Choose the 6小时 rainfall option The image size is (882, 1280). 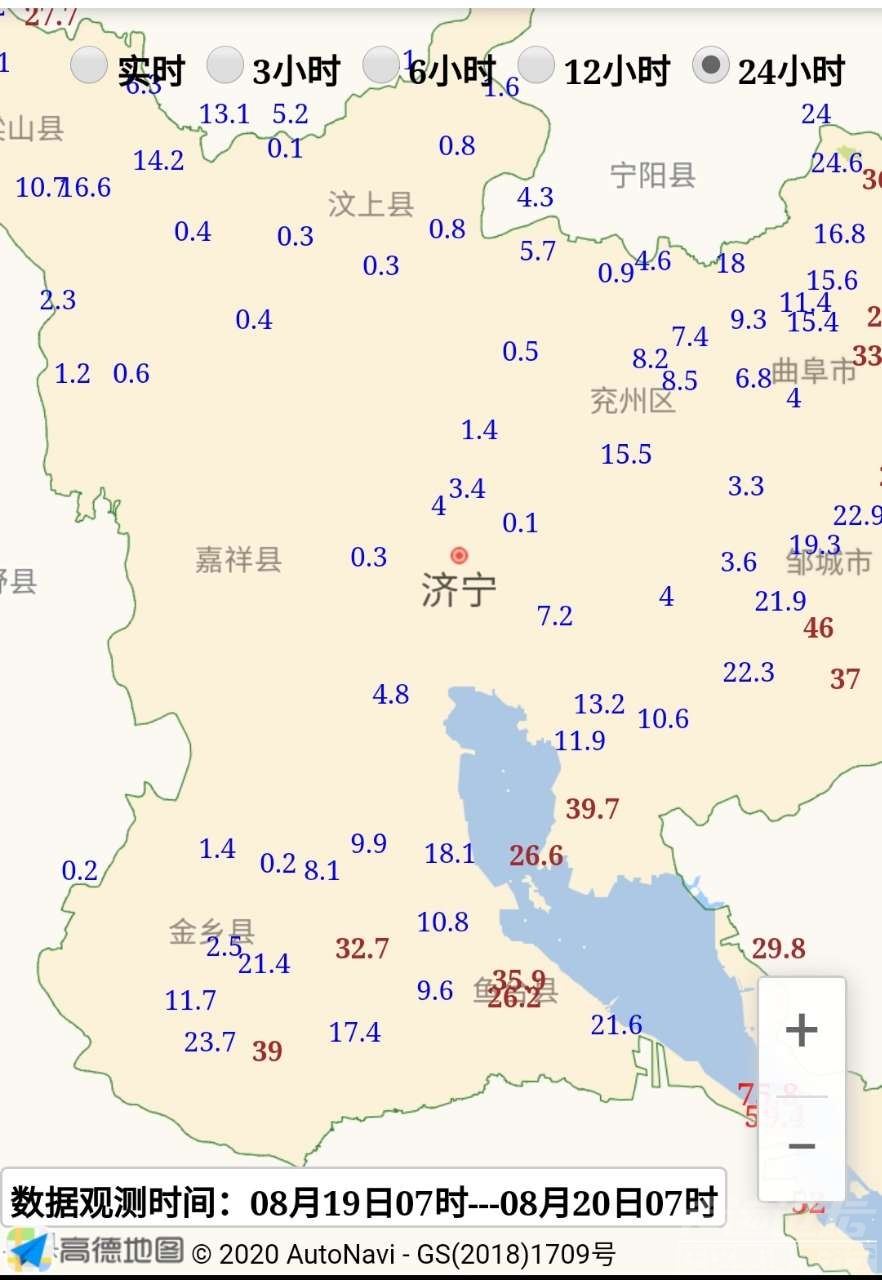coord(381,66)
